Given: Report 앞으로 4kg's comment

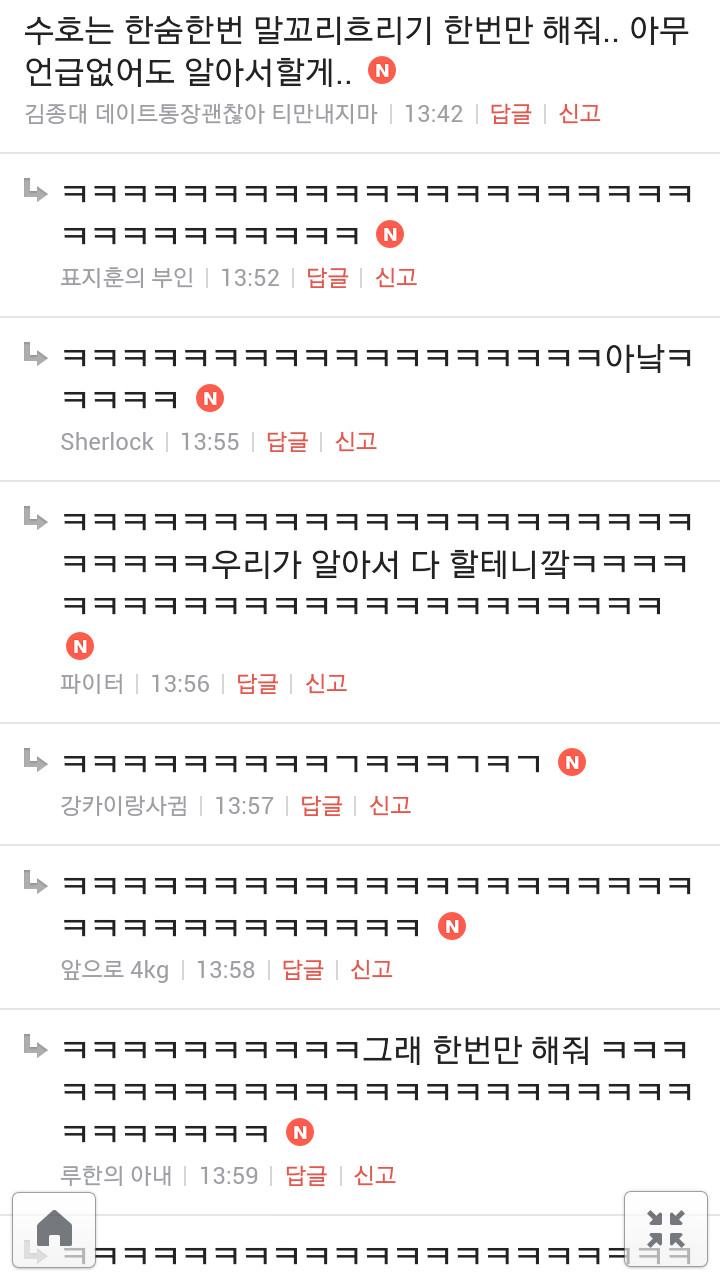Looking at the screenshot, I should point(372,970).
